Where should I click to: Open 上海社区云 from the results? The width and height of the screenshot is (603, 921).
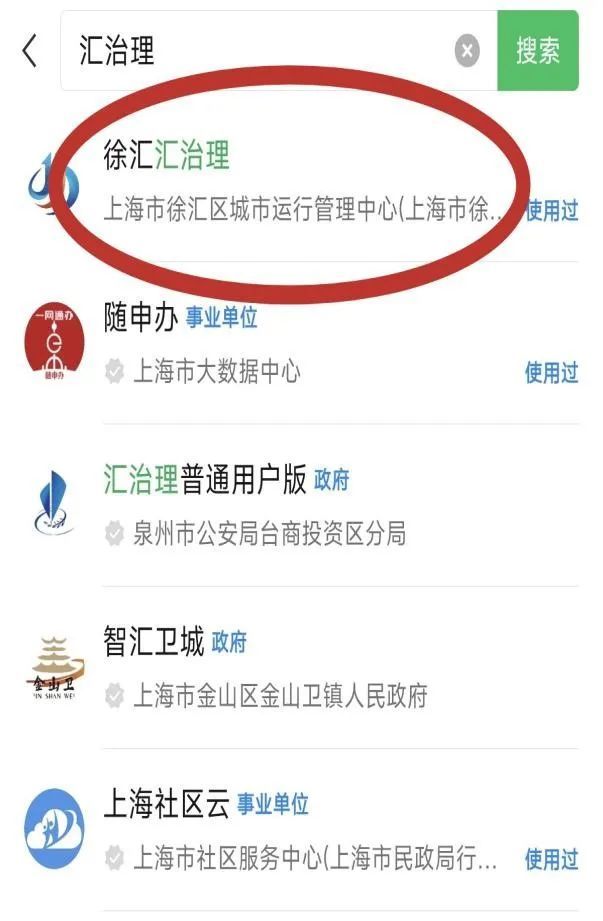pos(300,829)
